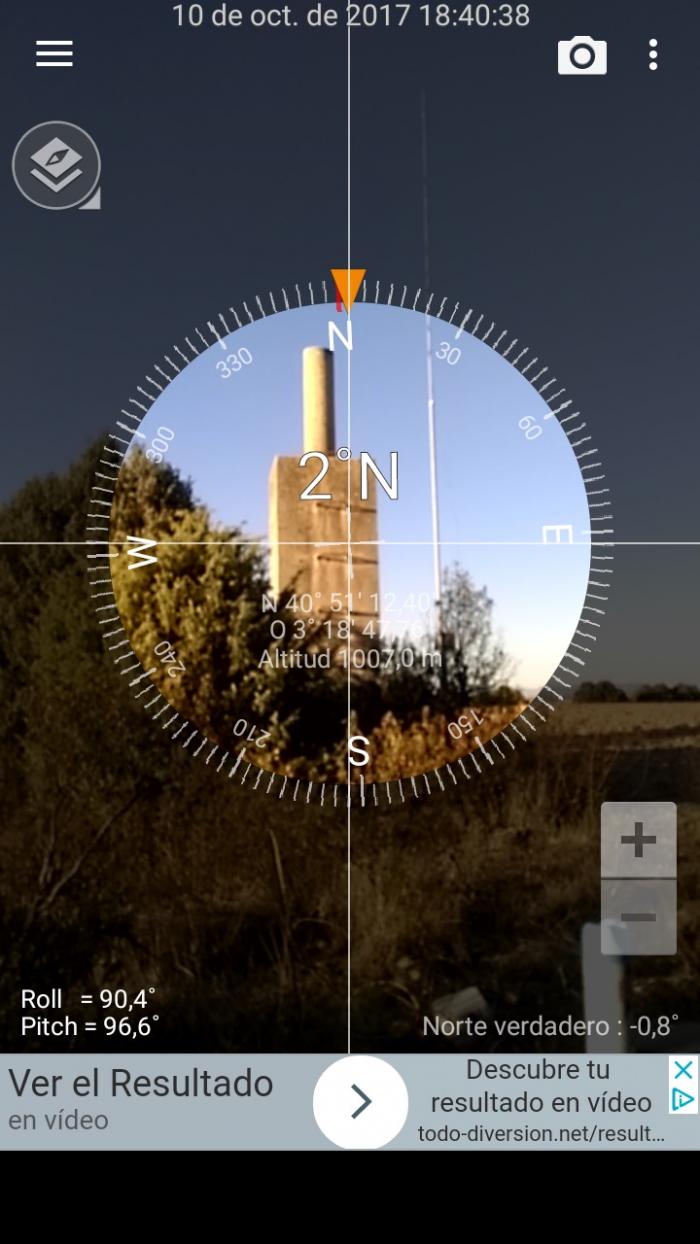
Task: Open the AdChoices info icon
Action: point(683,1100)
